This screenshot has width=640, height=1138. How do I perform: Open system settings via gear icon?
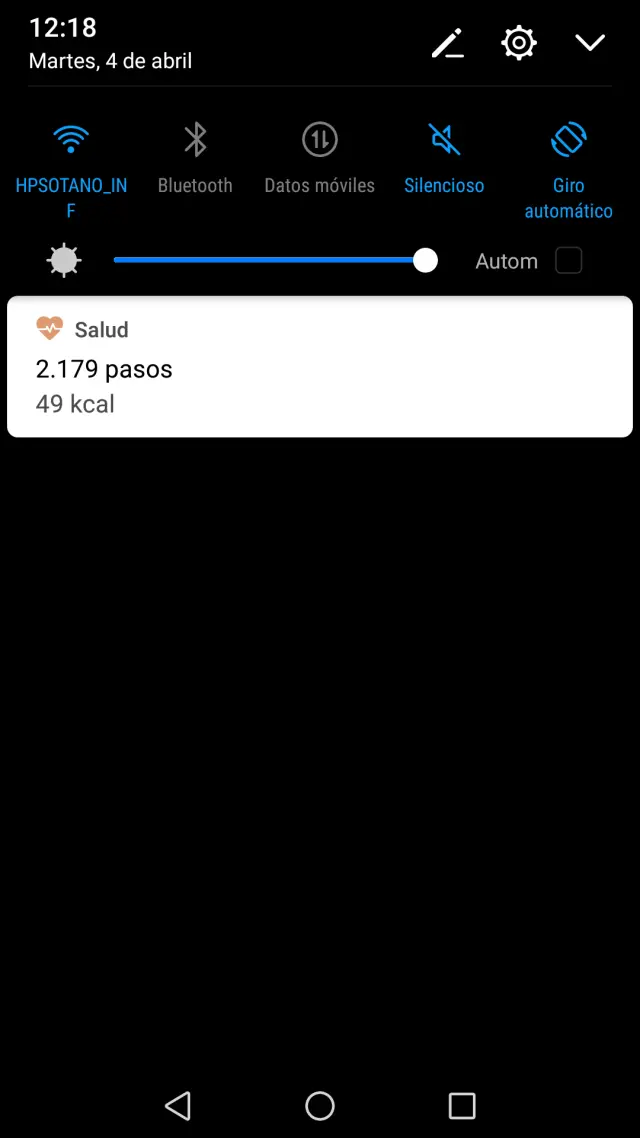(518, 43)
